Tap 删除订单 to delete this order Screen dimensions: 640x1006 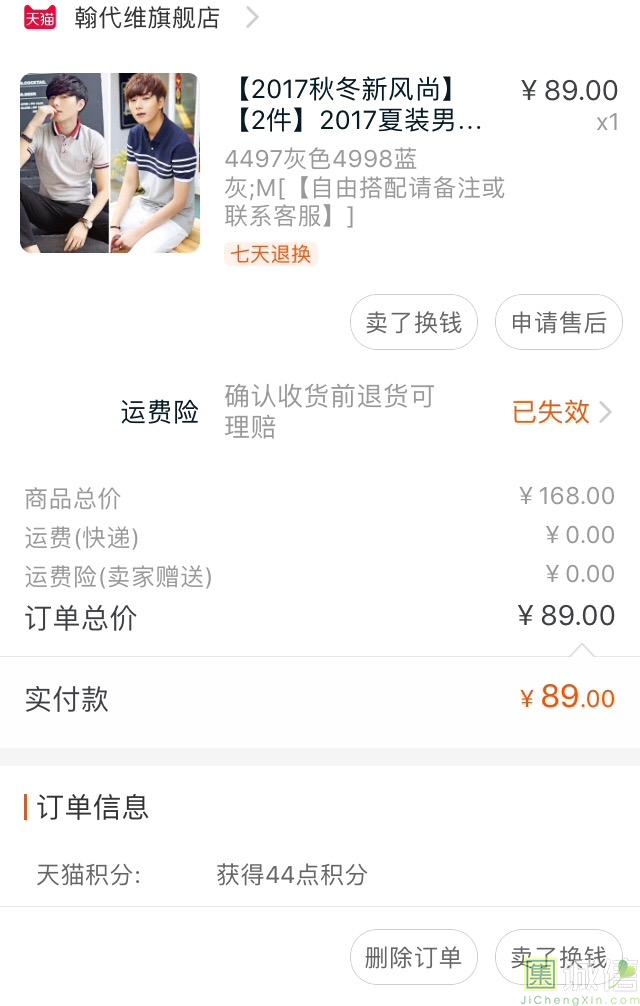click(x=413, y=957)
